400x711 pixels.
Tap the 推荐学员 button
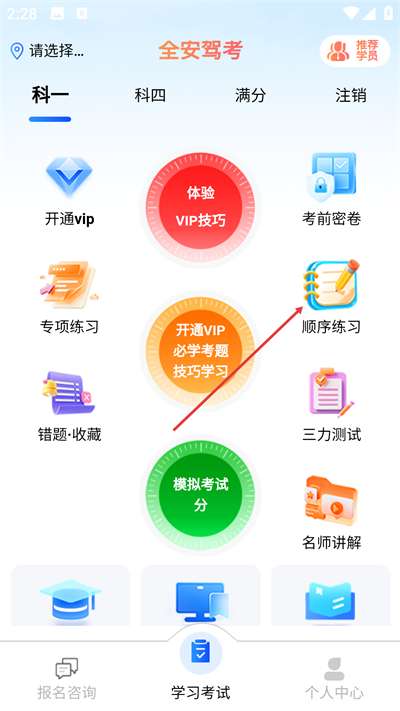pos(355,51)
